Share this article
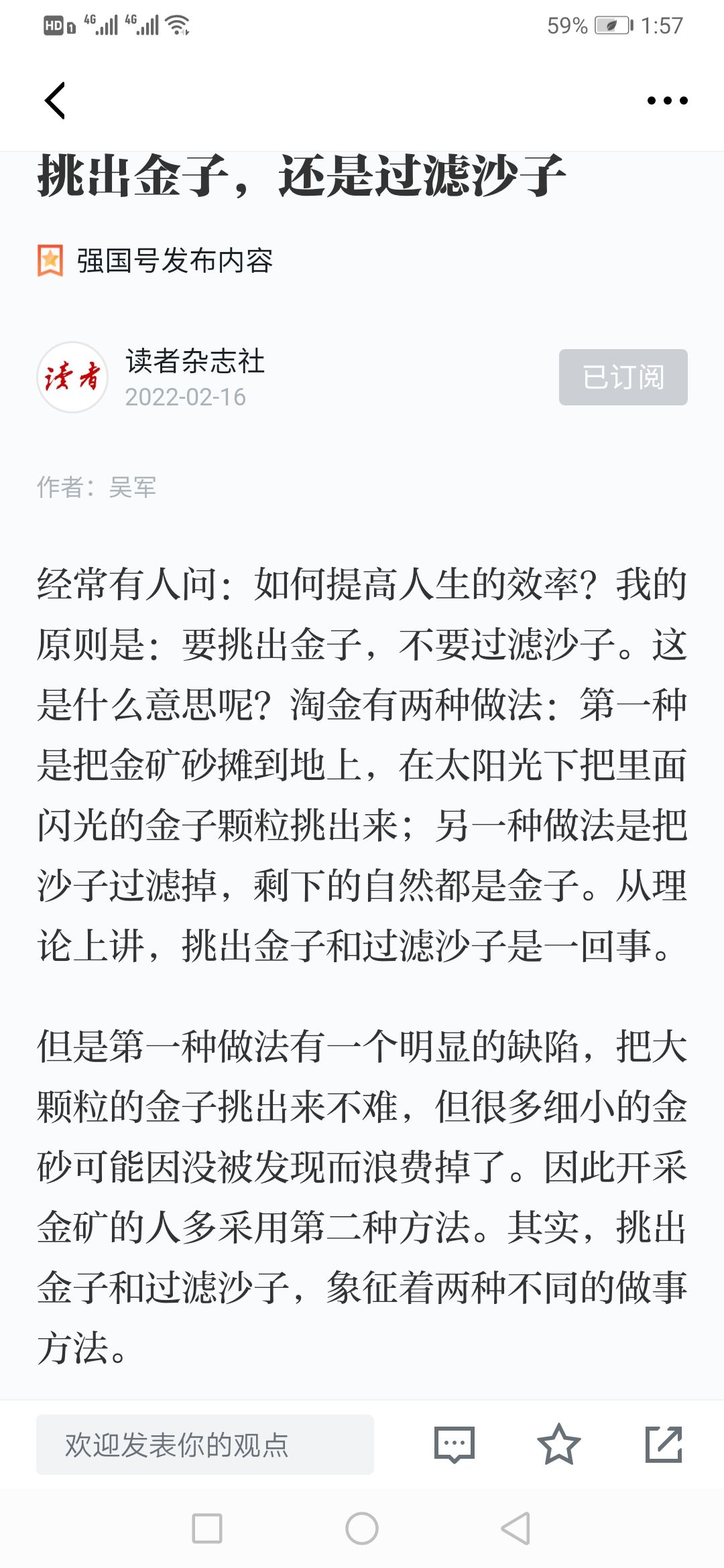This screenshot has height=1568, width=724. (664, 1445)
